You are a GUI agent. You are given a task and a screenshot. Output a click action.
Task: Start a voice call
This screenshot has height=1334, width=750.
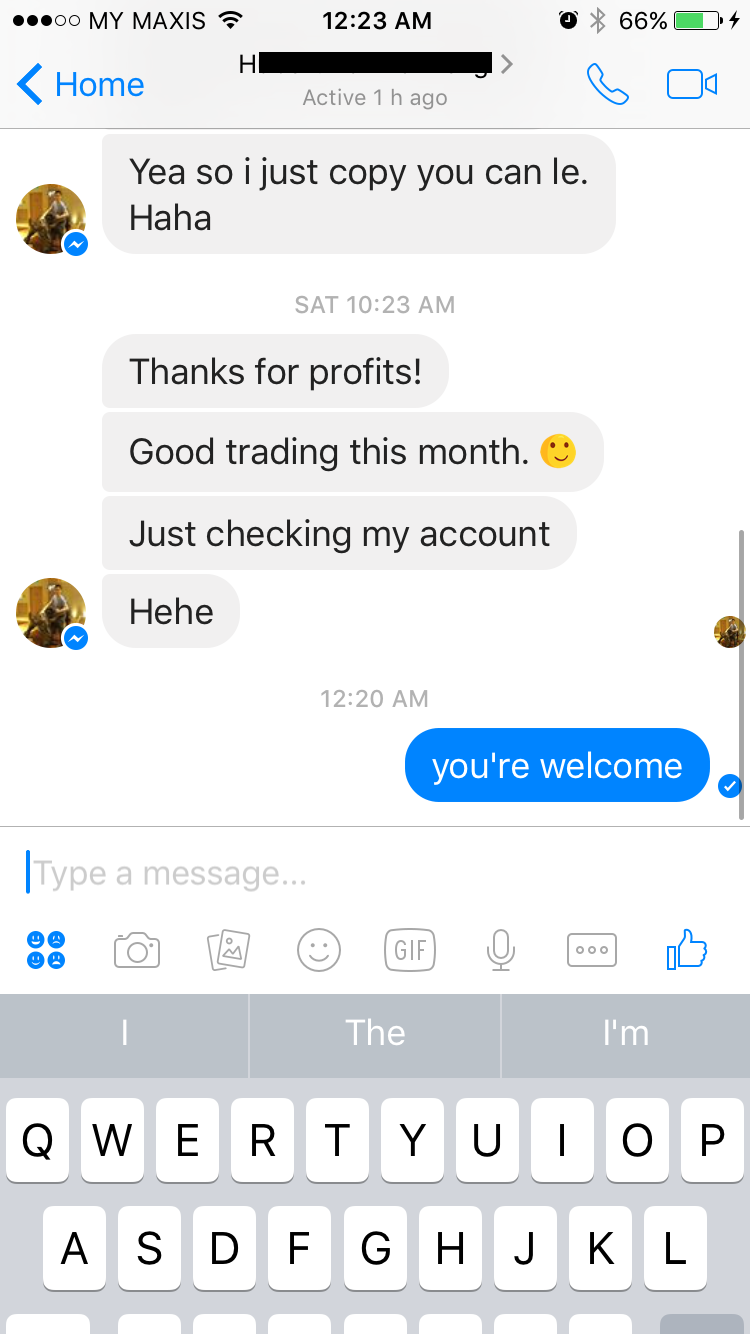tap(607, 85)
